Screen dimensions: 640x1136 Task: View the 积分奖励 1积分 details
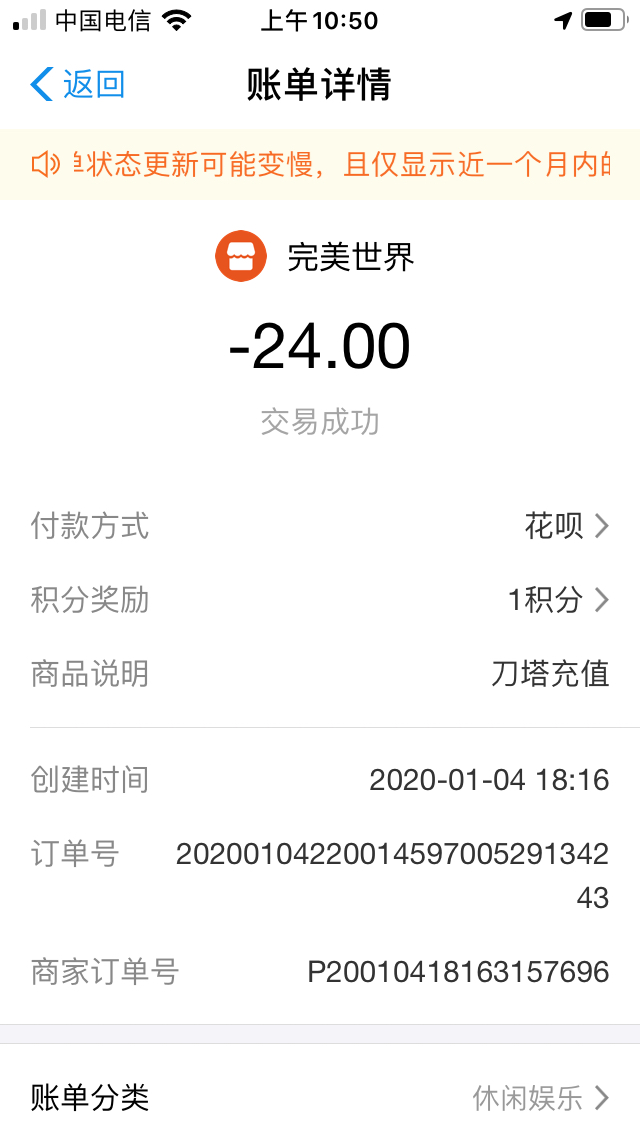click(x=320, y=600)
